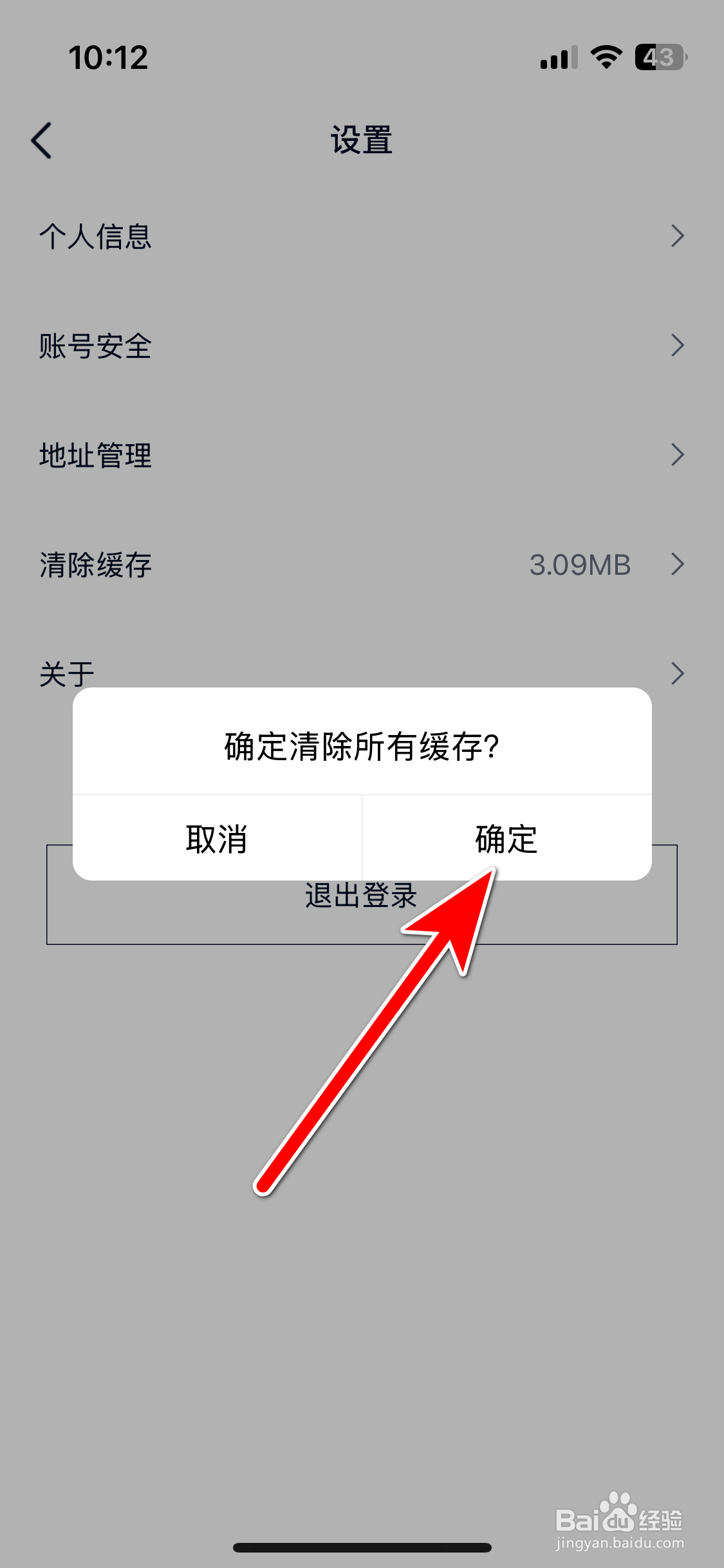Screen dimensions: 724x1568
Task: Cancel the dialog by tapping 取消
Action: (x=216, y=839)
